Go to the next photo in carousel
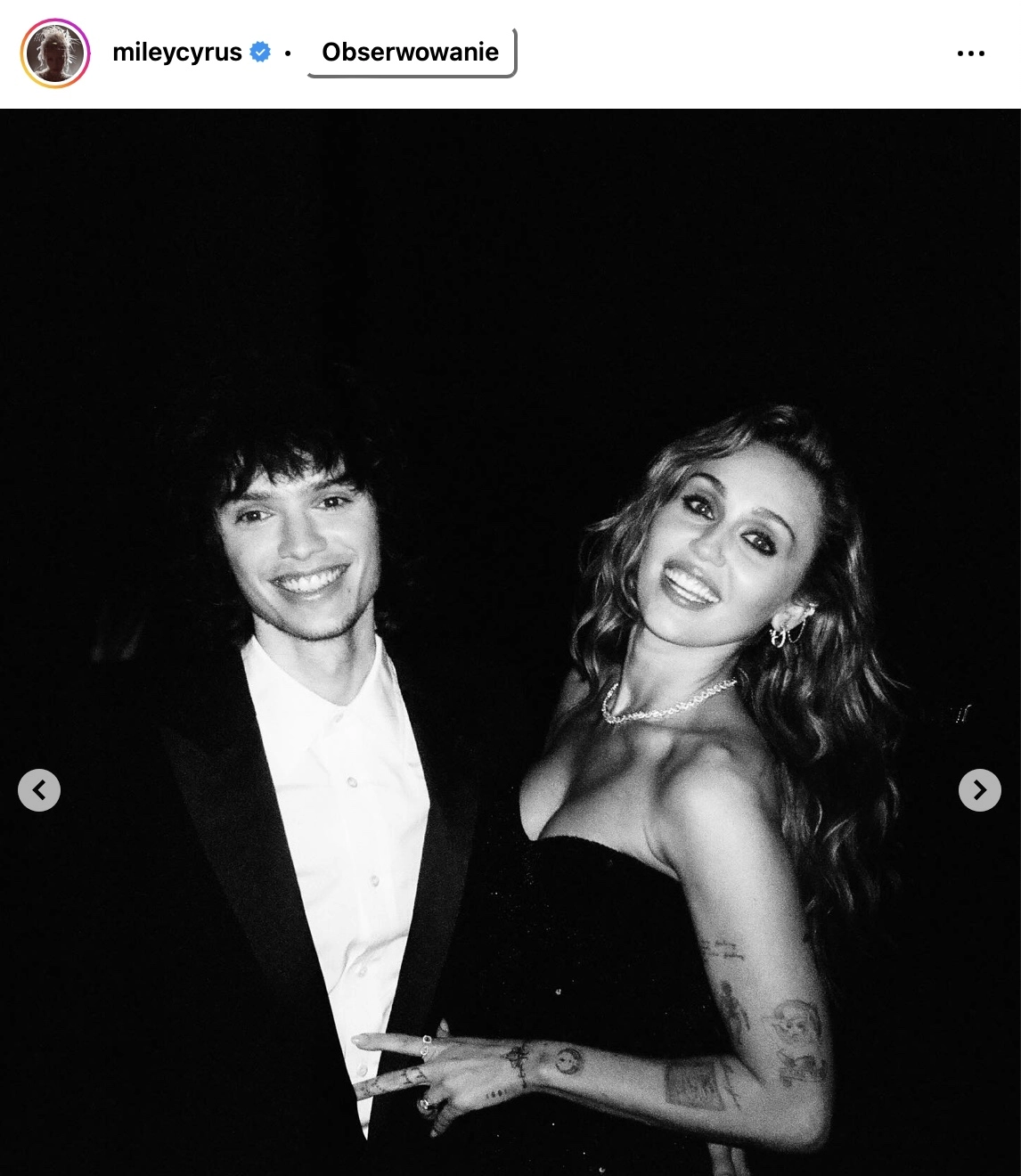The width and height of the screenshot is (1021, 1176). pyautogui.click(x=979, y=789)
